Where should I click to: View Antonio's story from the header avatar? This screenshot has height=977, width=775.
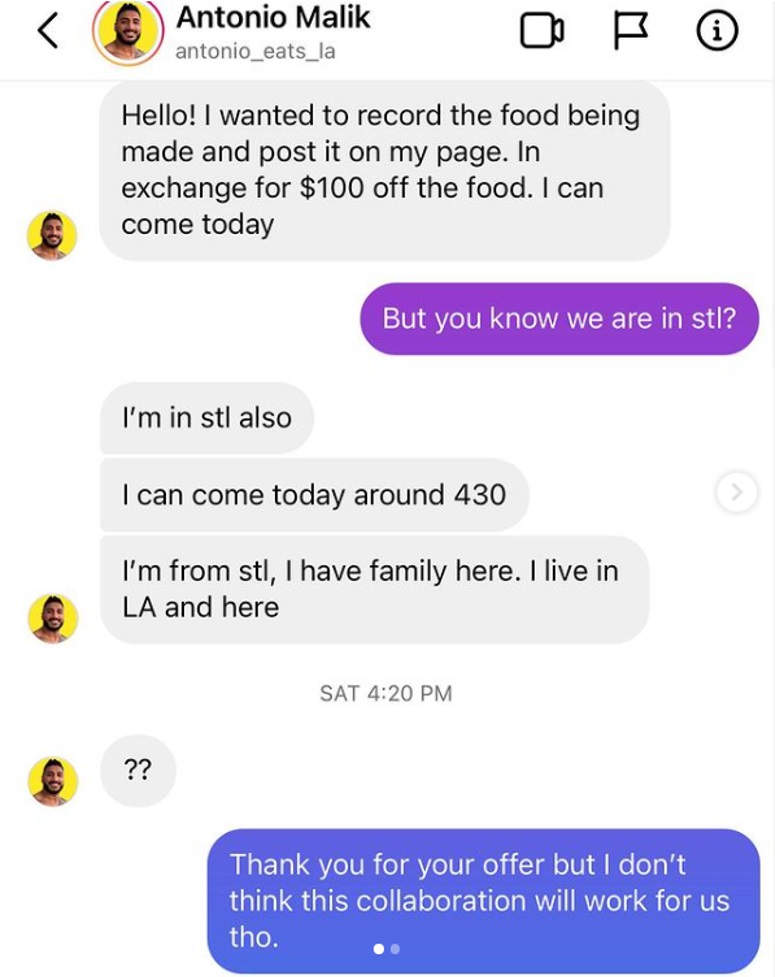[127, 32]
